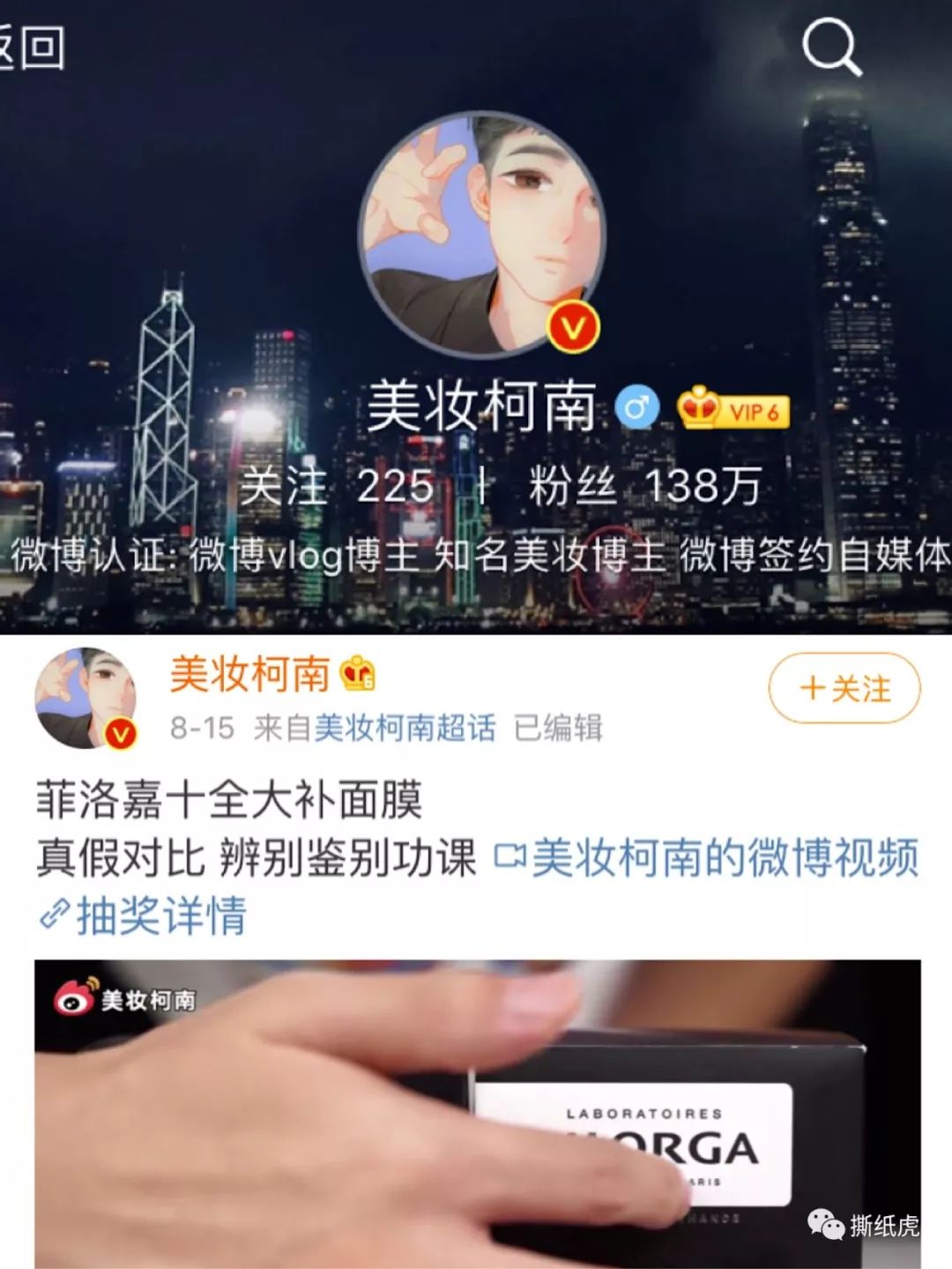Tap the orange V verification badge on avatar

coord(574,326)
